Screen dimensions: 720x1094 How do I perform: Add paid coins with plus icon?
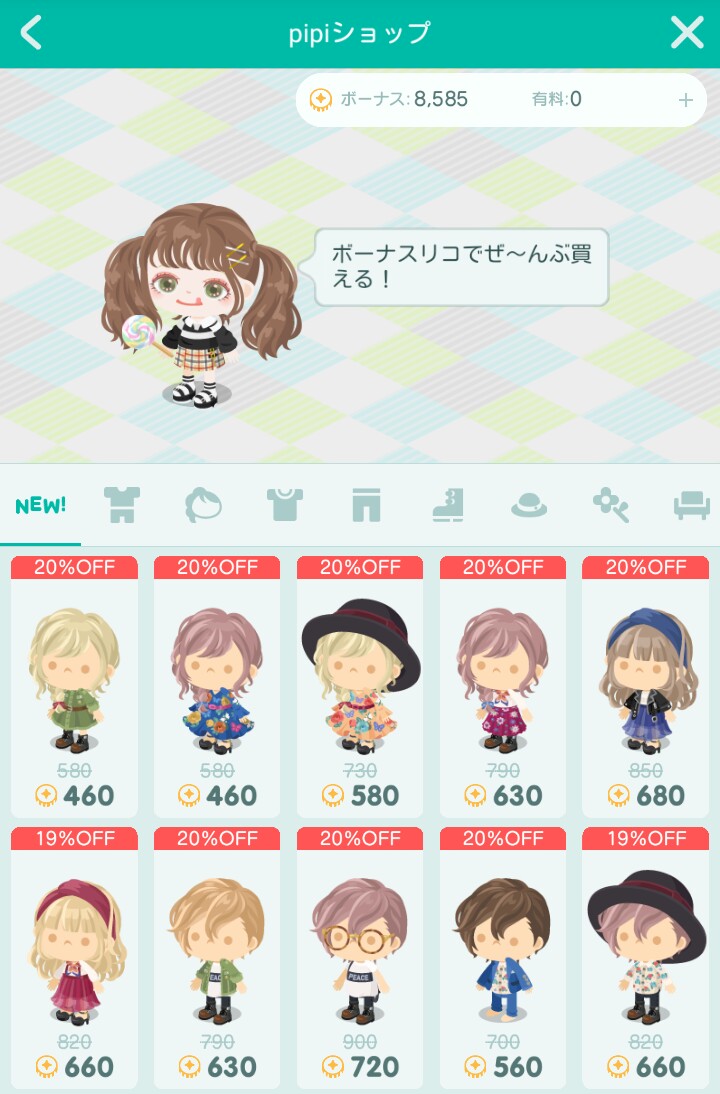[686, 100]
